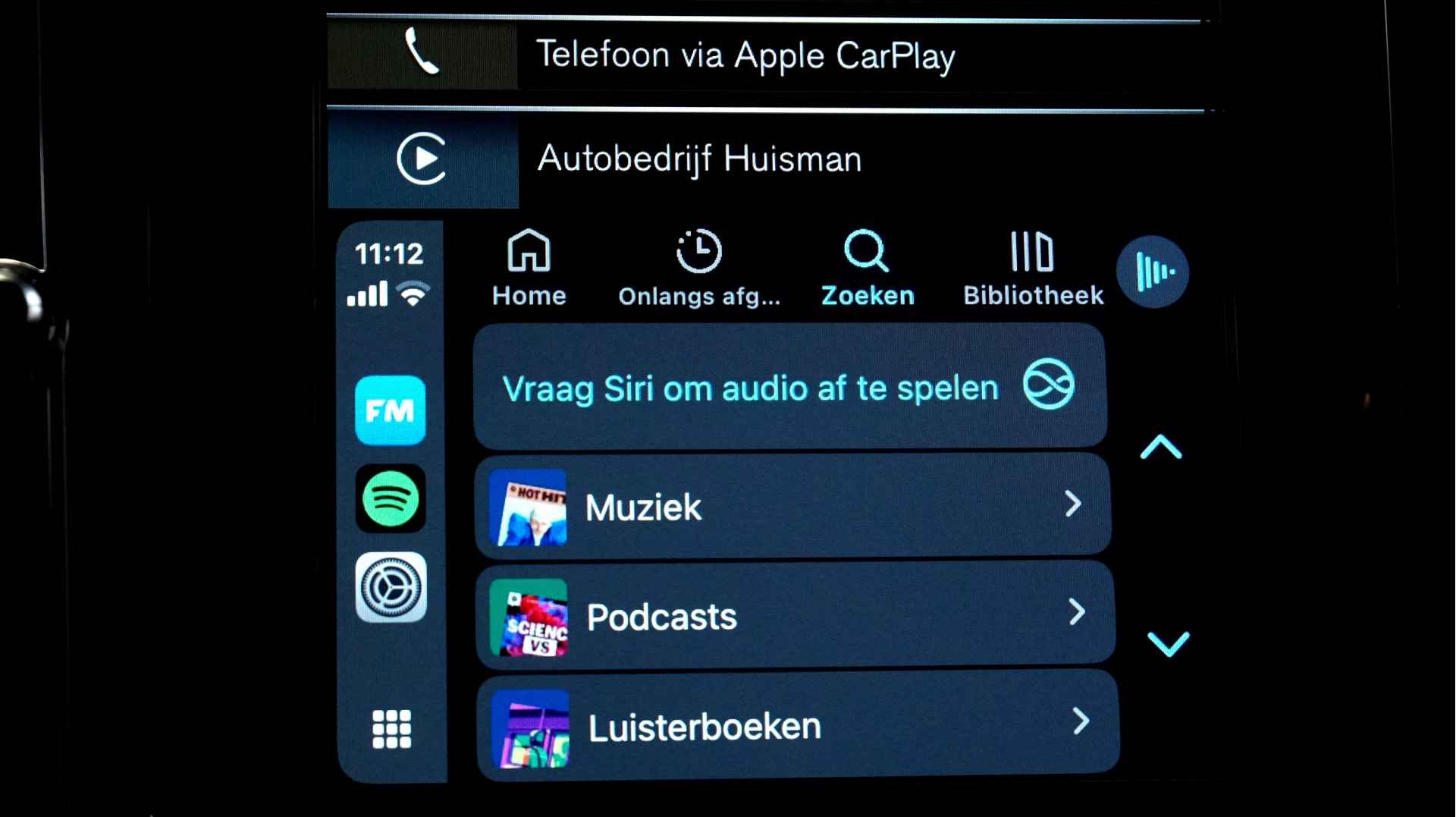Open Telefoon via Apple CarPlay row
1456x817 pixels.
[745, 55]
